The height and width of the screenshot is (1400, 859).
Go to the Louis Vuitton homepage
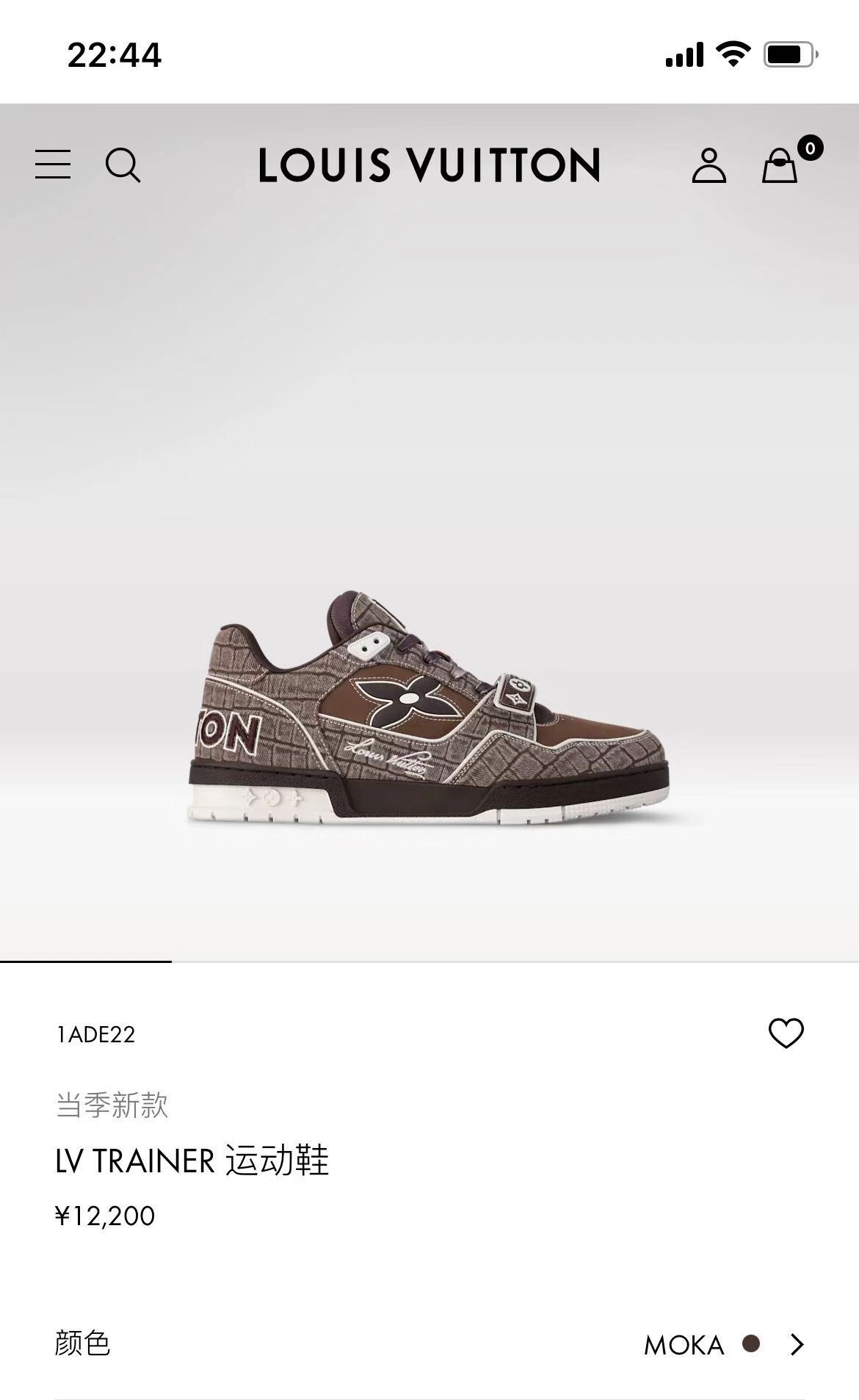coord(429,165)
